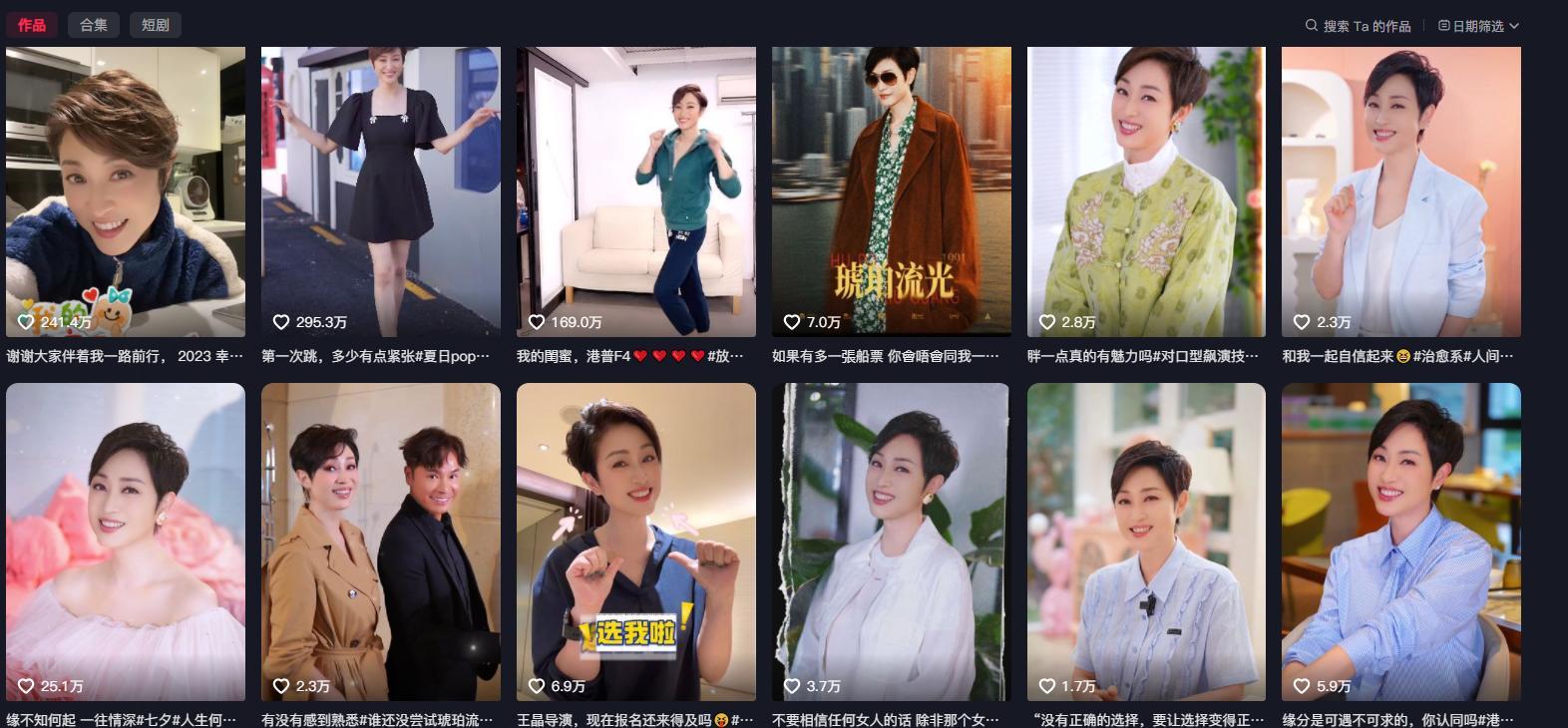The image size is (1568, 728).
Task: Open the 短剧 tab
Action: 156,25
